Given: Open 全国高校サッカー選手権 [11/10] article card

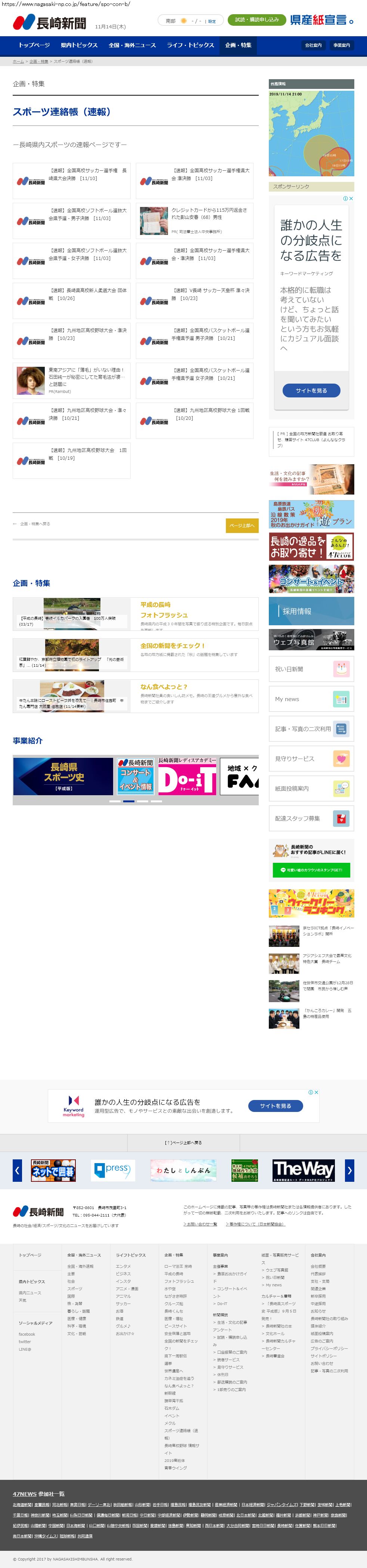Looking at the screenshot, I should (x=72, y=182).
